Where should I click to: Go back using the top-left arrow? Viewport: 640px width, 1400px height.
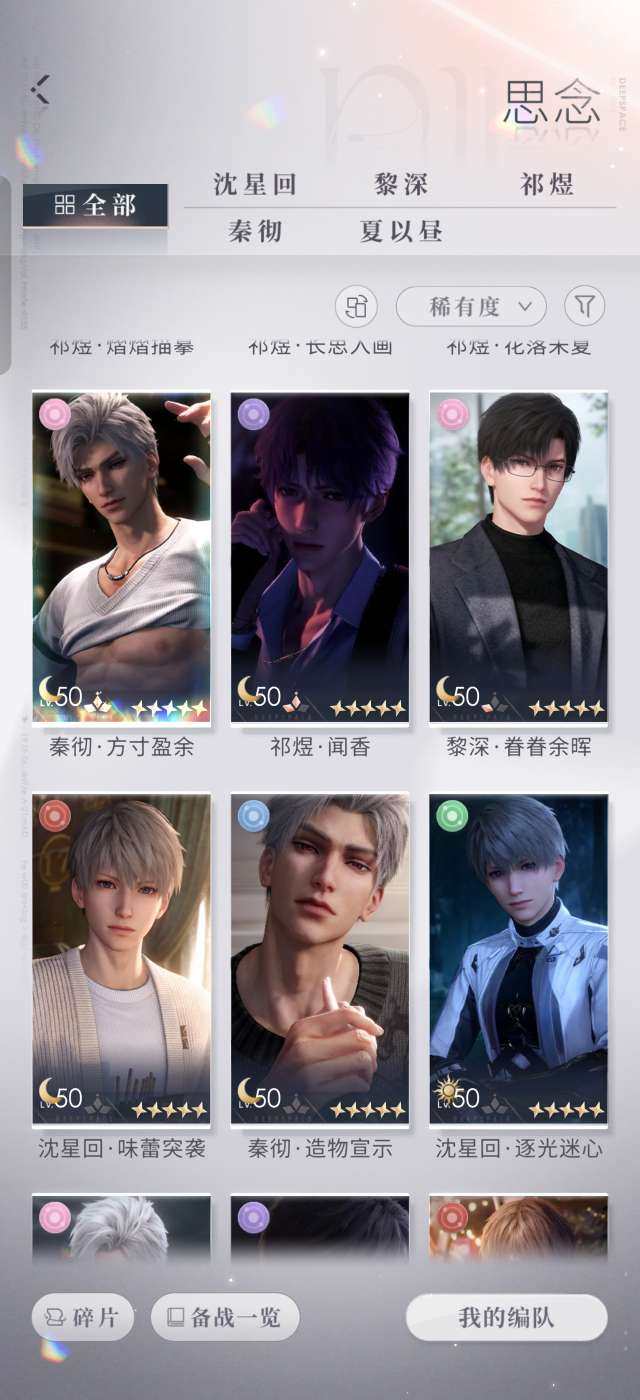39,90
